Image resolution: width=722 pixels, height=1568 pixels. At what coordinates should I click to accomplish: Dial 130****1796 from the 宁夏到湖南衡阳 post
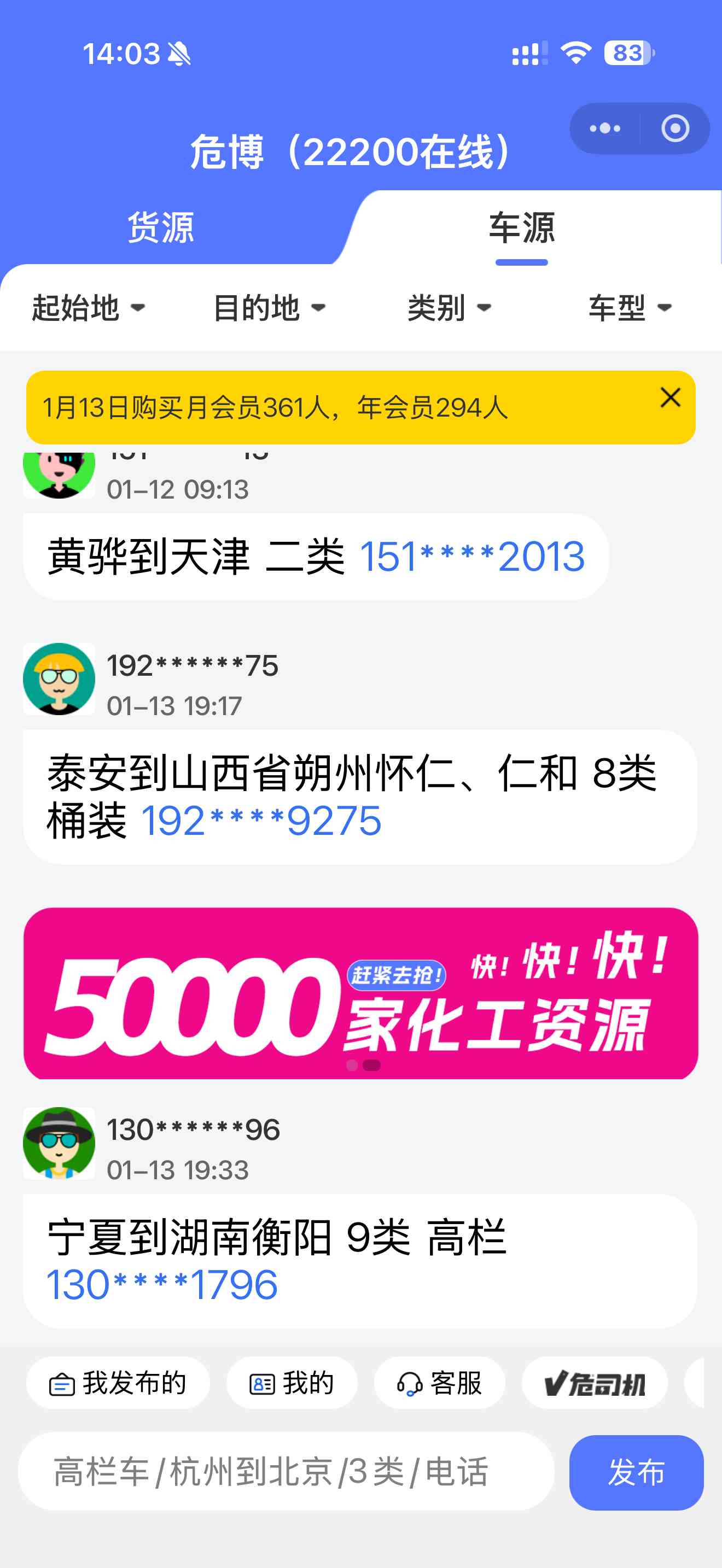tap(162, 1285)
